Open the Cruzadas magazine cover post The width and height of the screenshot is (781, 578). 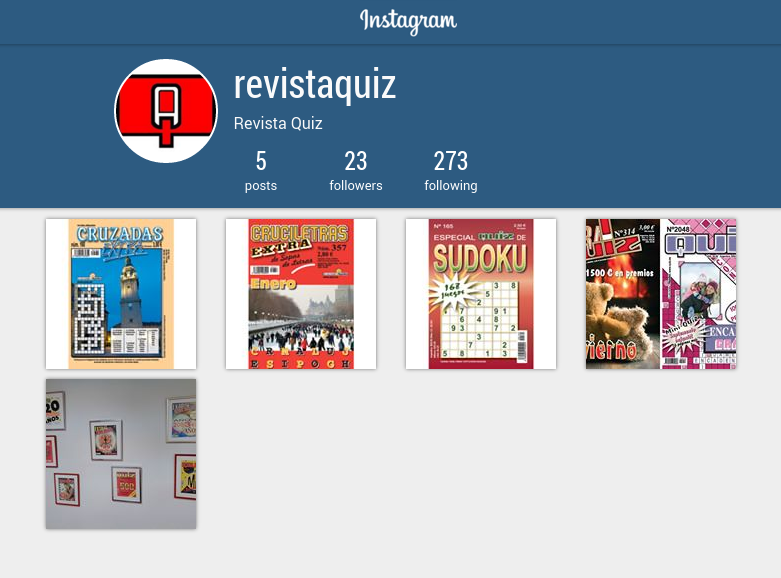(x=121, y=294)
